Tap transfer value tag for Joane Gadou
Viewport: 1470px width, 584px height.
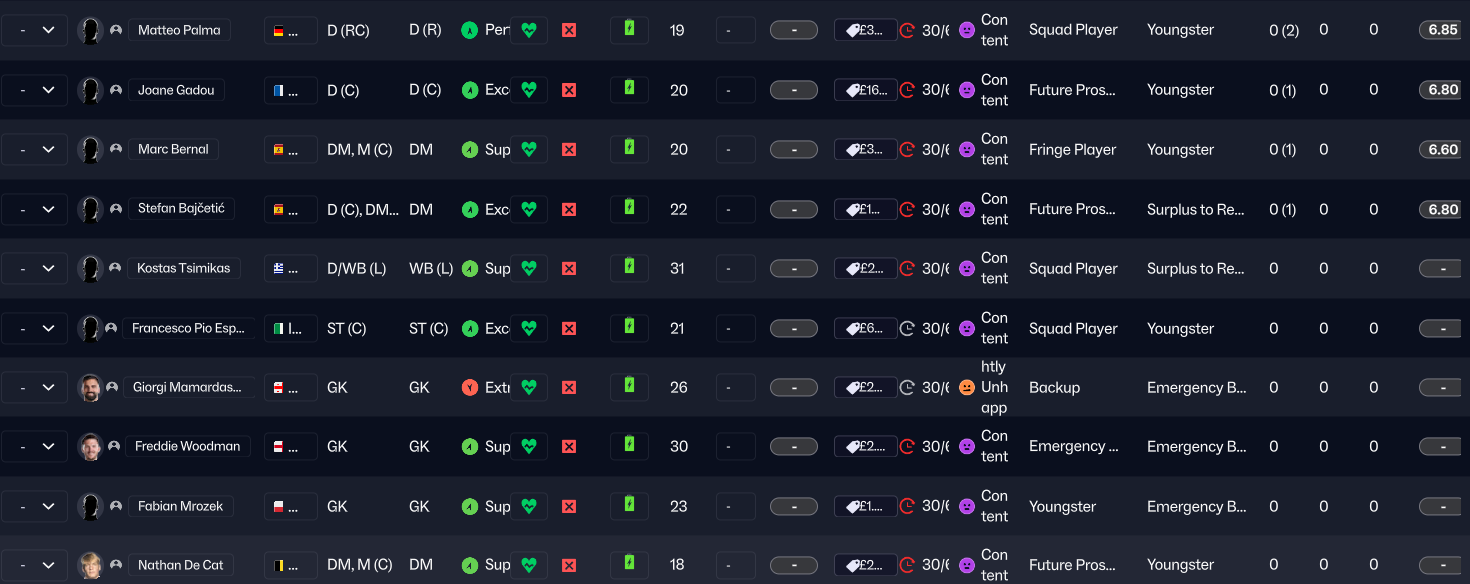pos(865,90)
